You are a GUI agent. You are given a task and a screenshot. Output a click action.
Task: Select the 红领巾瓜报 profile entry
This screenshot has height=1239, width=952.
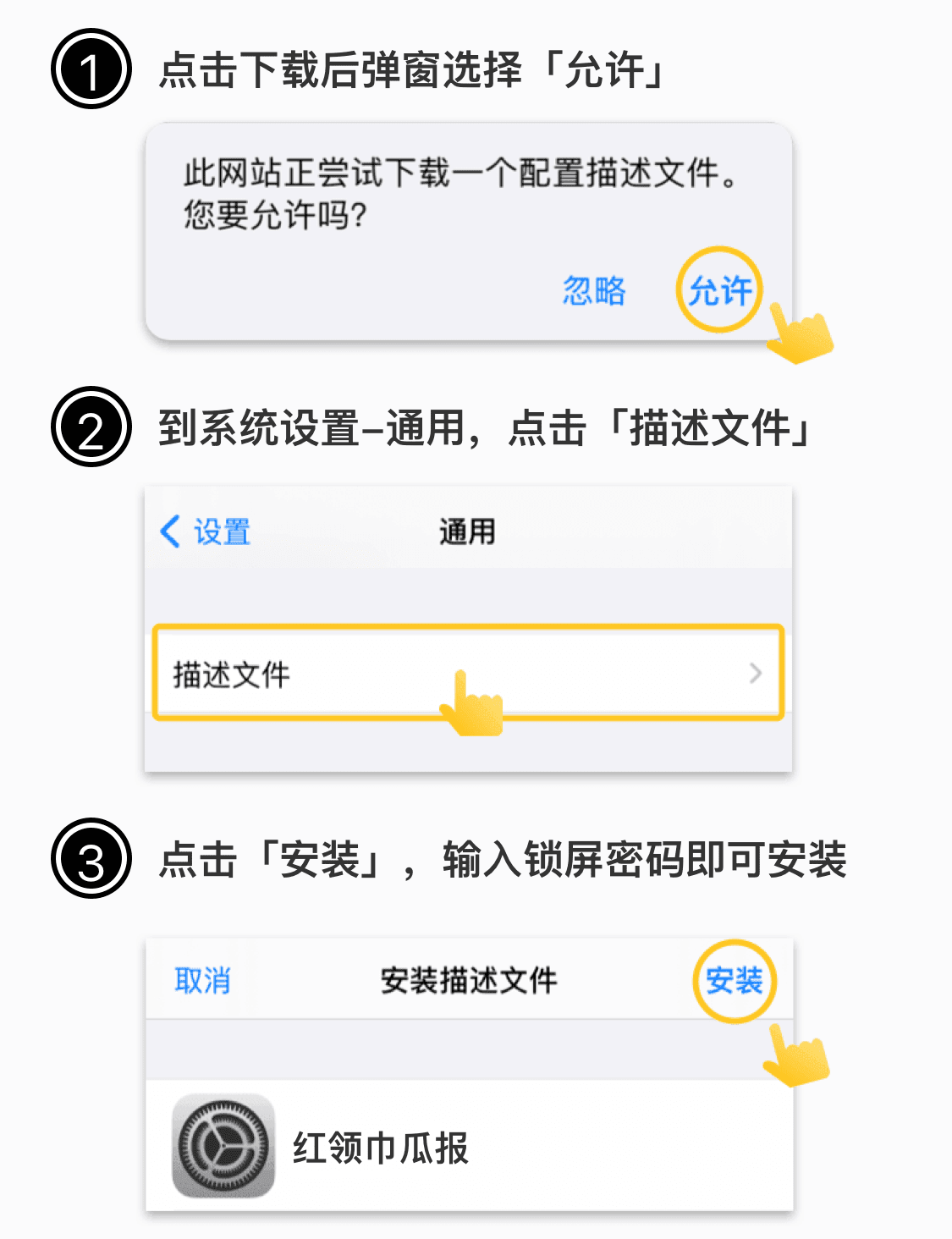(x=381, y=1148)
